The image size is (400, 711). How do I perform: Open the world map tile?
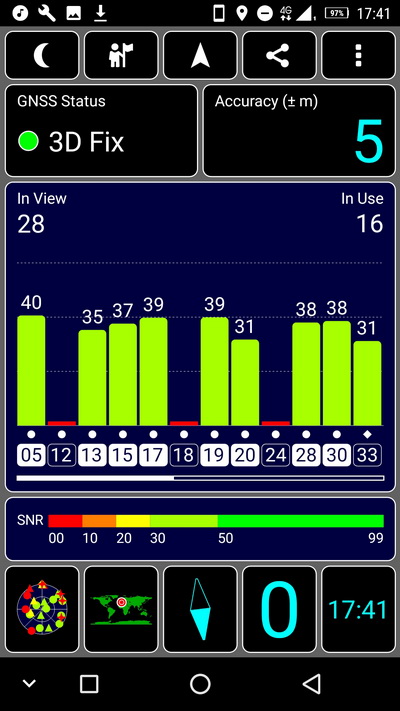pyautogui.click(x=121, y=609)
